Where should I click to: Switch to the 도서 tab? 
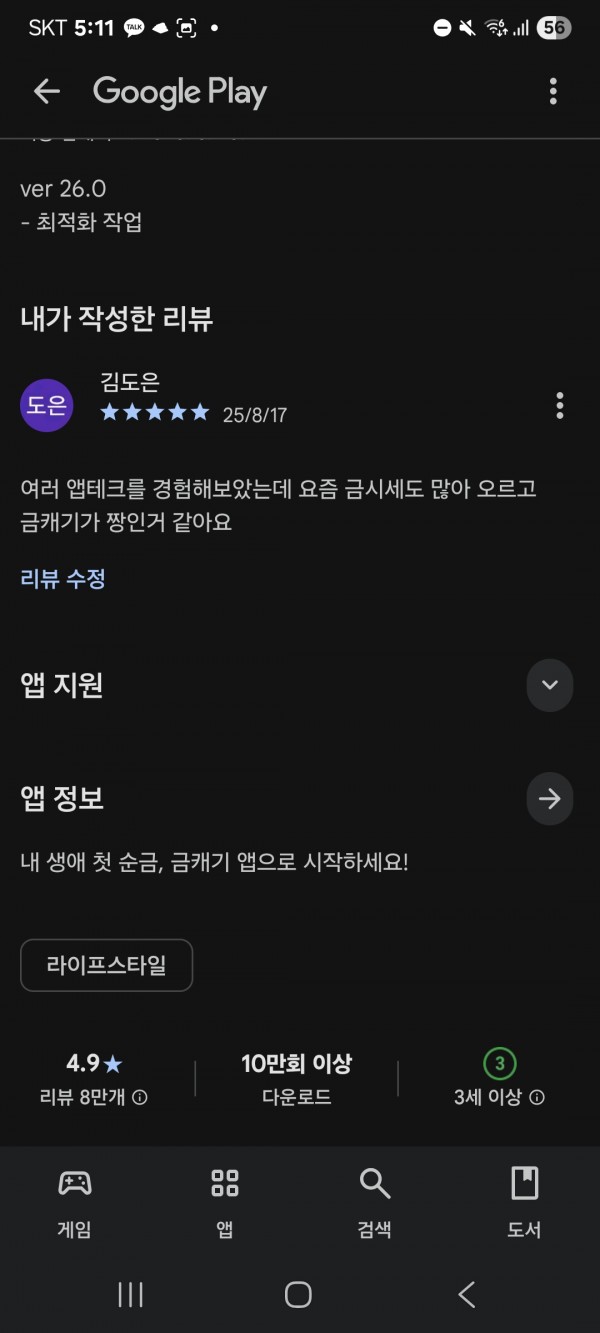click(x=524, y=1203)
